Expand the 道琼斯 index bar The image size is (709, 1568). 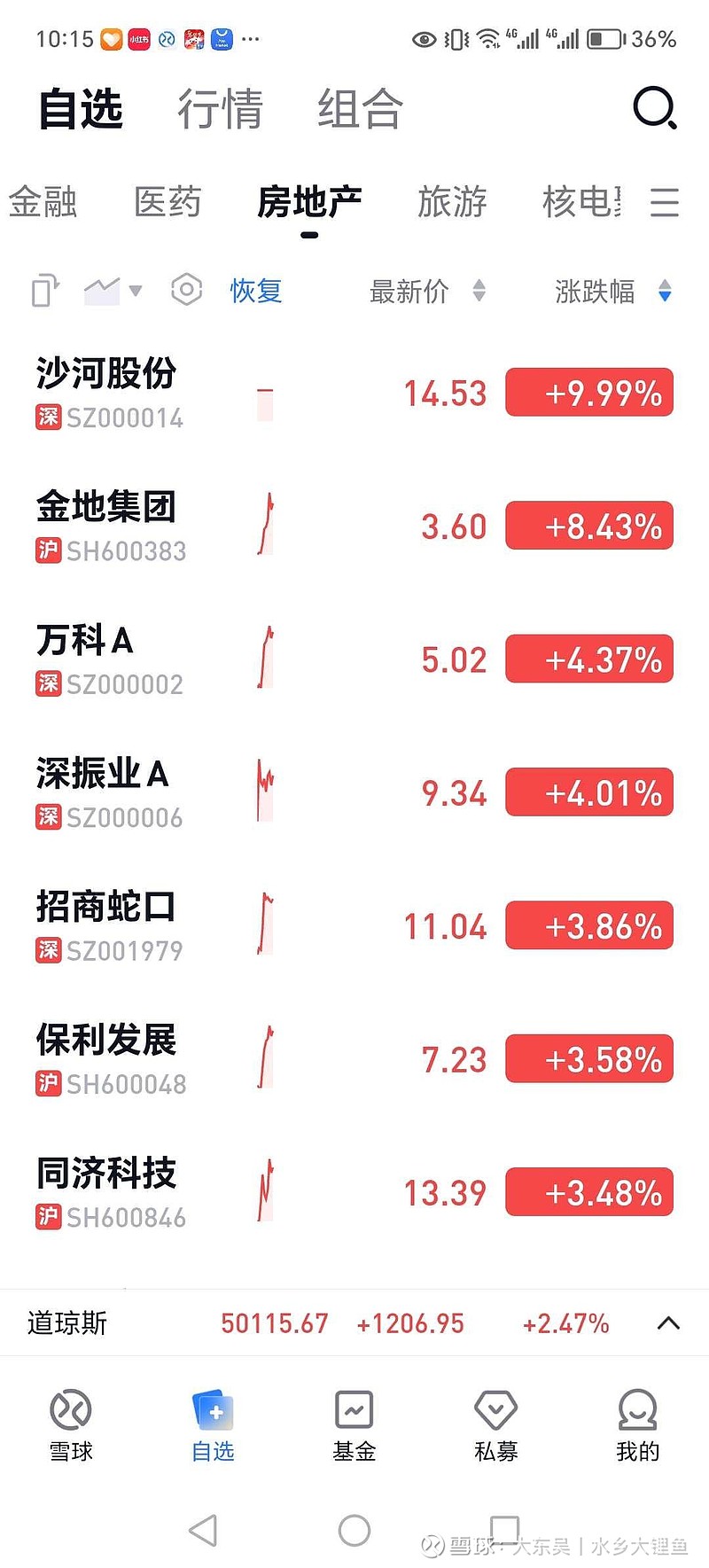(x=668, y=1323)
